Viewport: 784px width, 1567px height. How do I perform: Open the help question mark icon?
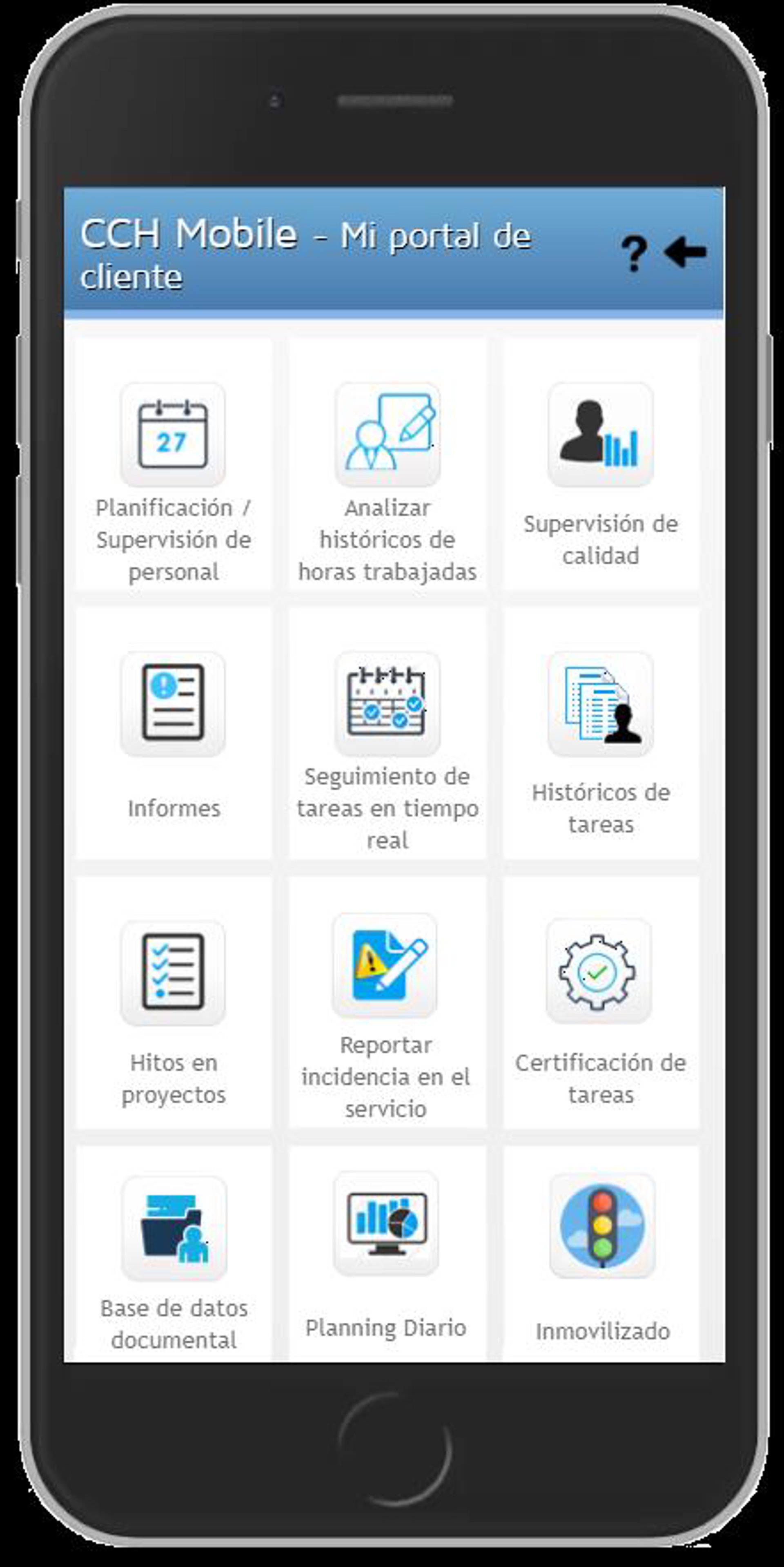tap(634, 254)
